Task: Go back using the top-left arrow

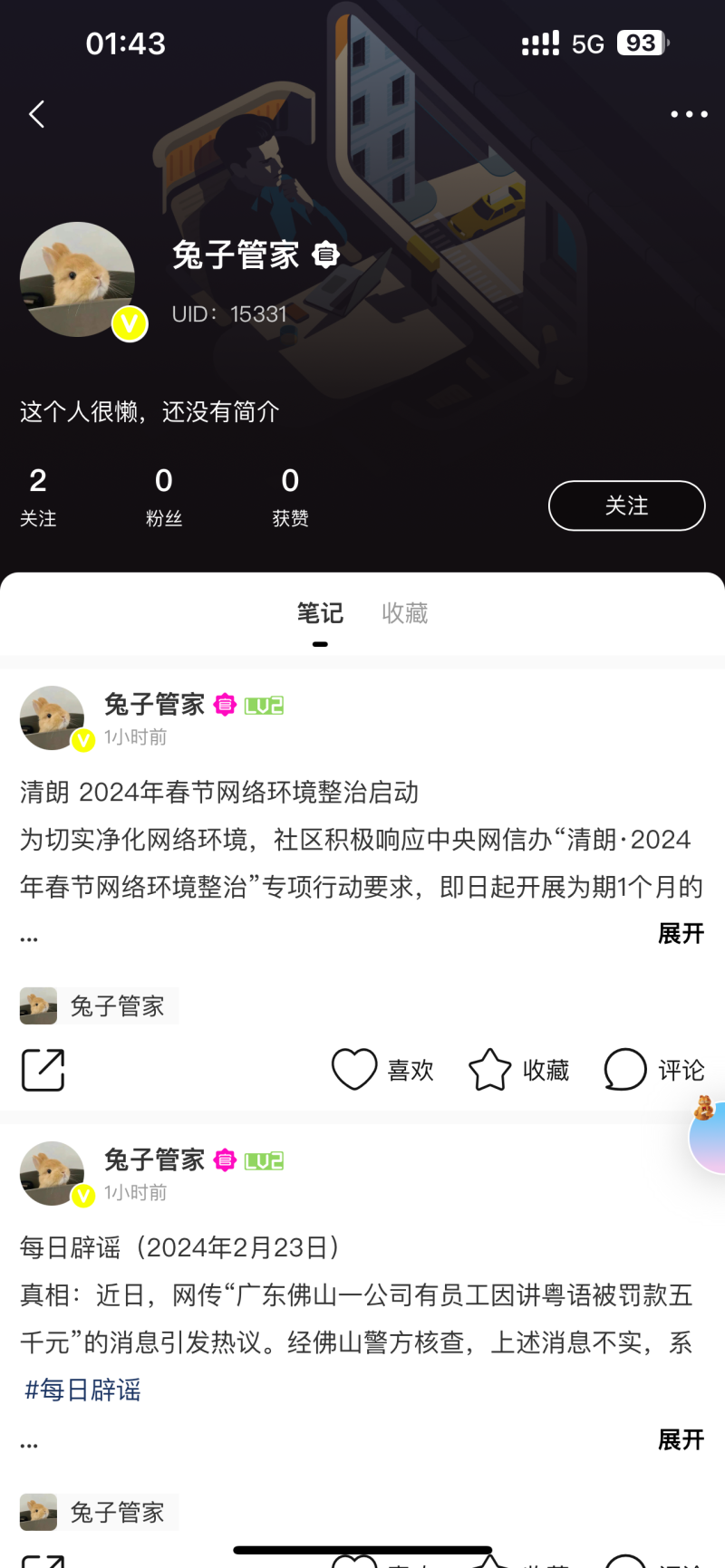Action: [x=37, y=114]
